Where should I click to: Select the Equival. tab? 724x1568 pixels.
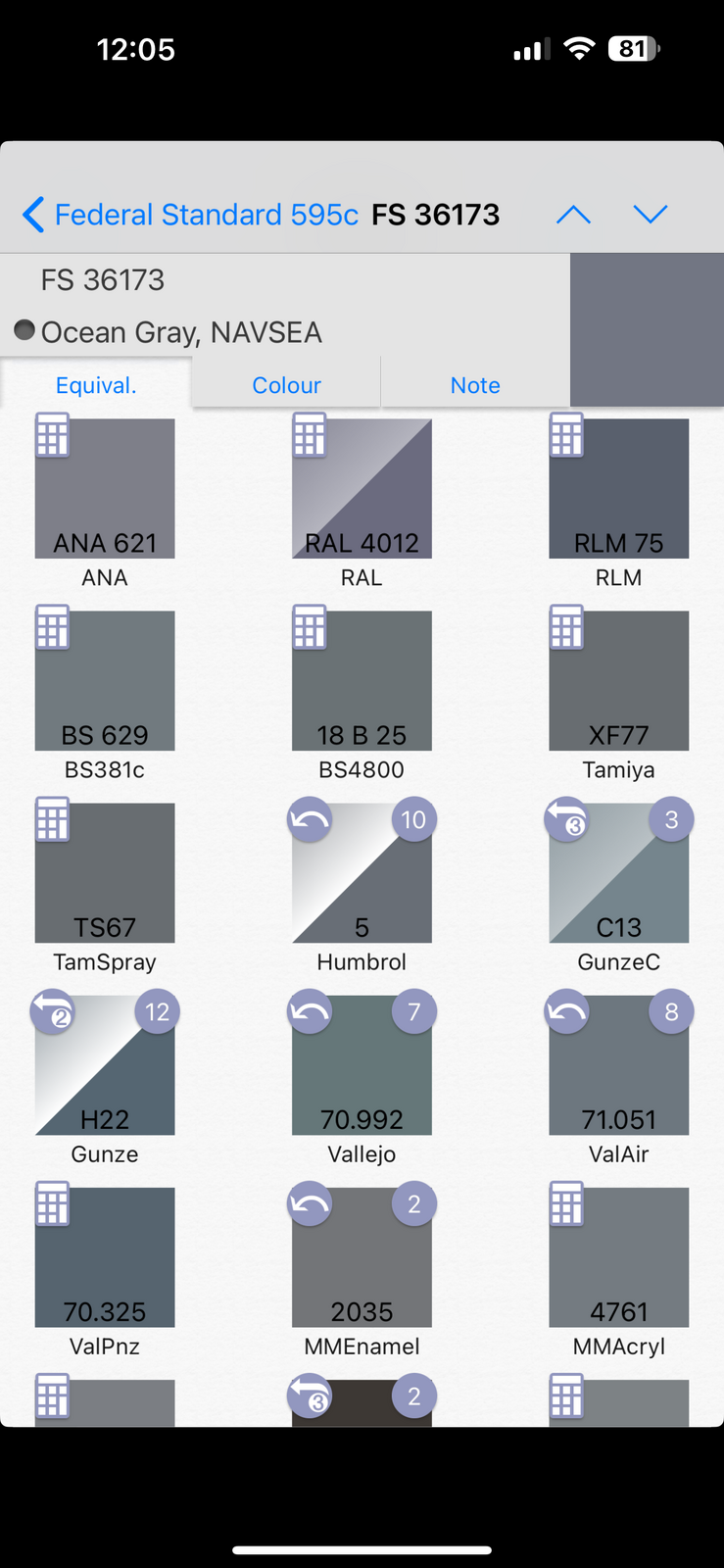pos(96,385)
